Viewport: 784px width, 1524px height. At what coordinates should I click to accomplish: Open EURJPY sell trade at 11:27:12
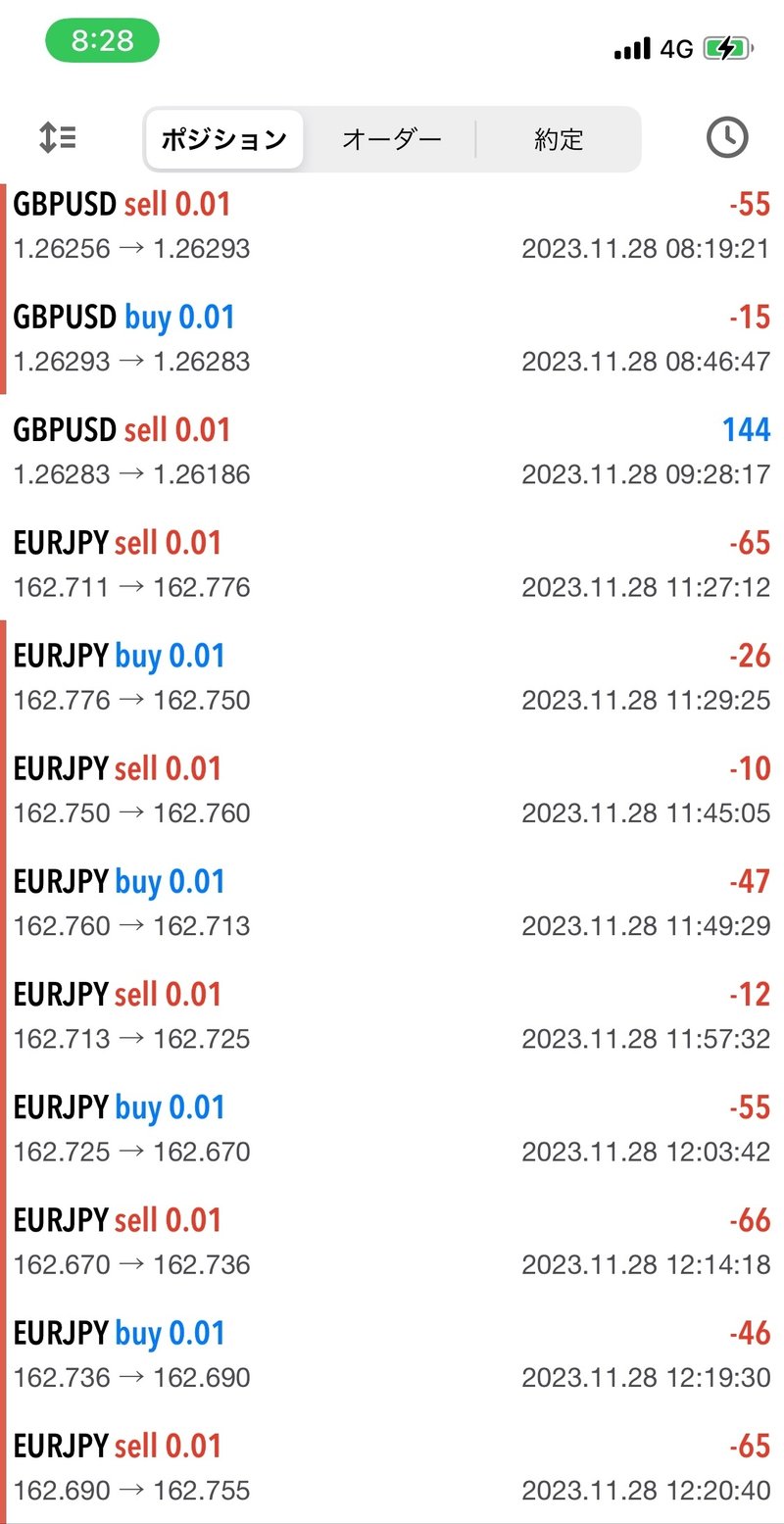click(392, 564)
